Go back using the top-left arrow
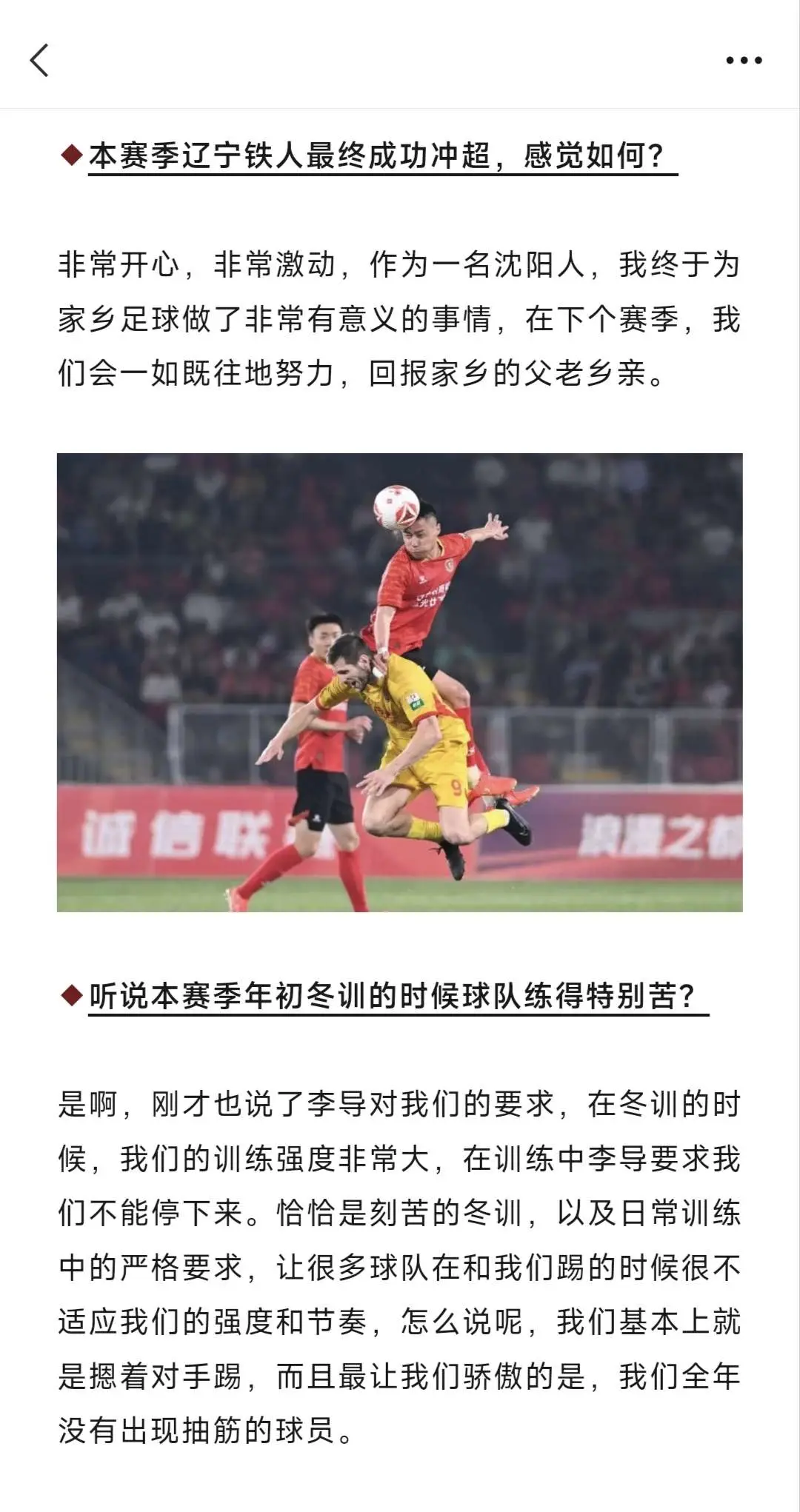This screenshot has width=800, height=1512. point(39,60)
